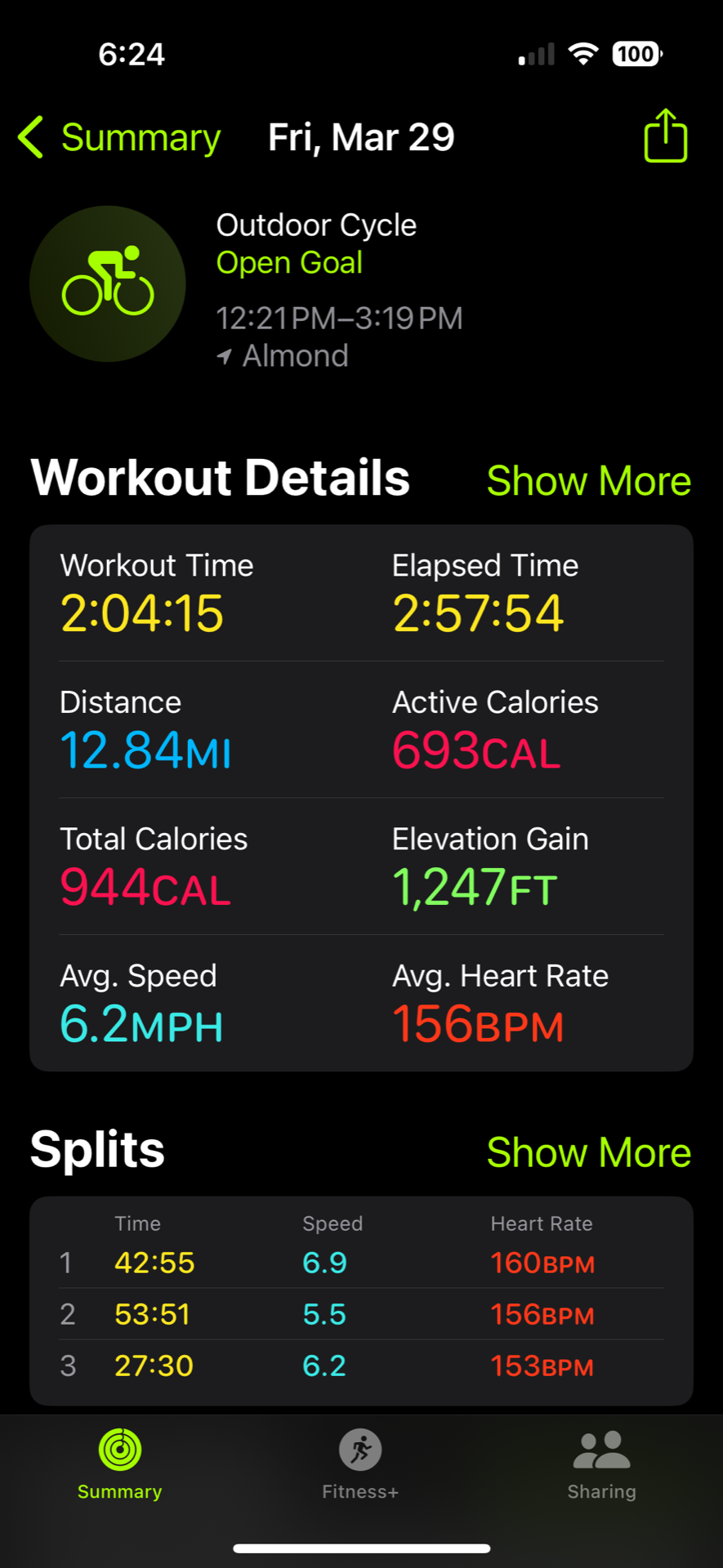Show more Workout Details

(x=588, y=480)
